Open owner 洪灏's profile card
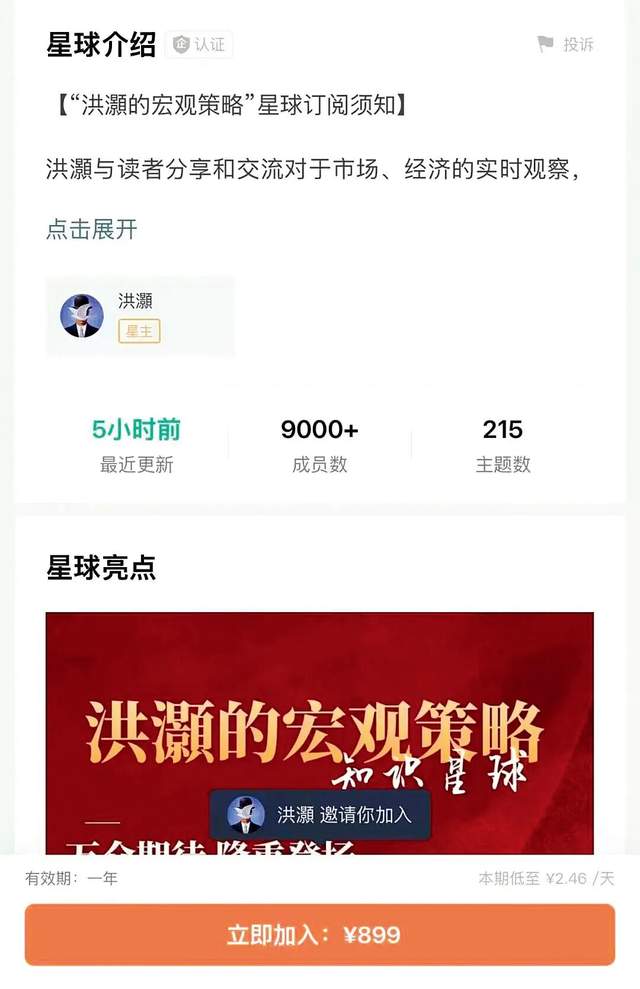Screen dimensions: 640x989 point(140,316)
